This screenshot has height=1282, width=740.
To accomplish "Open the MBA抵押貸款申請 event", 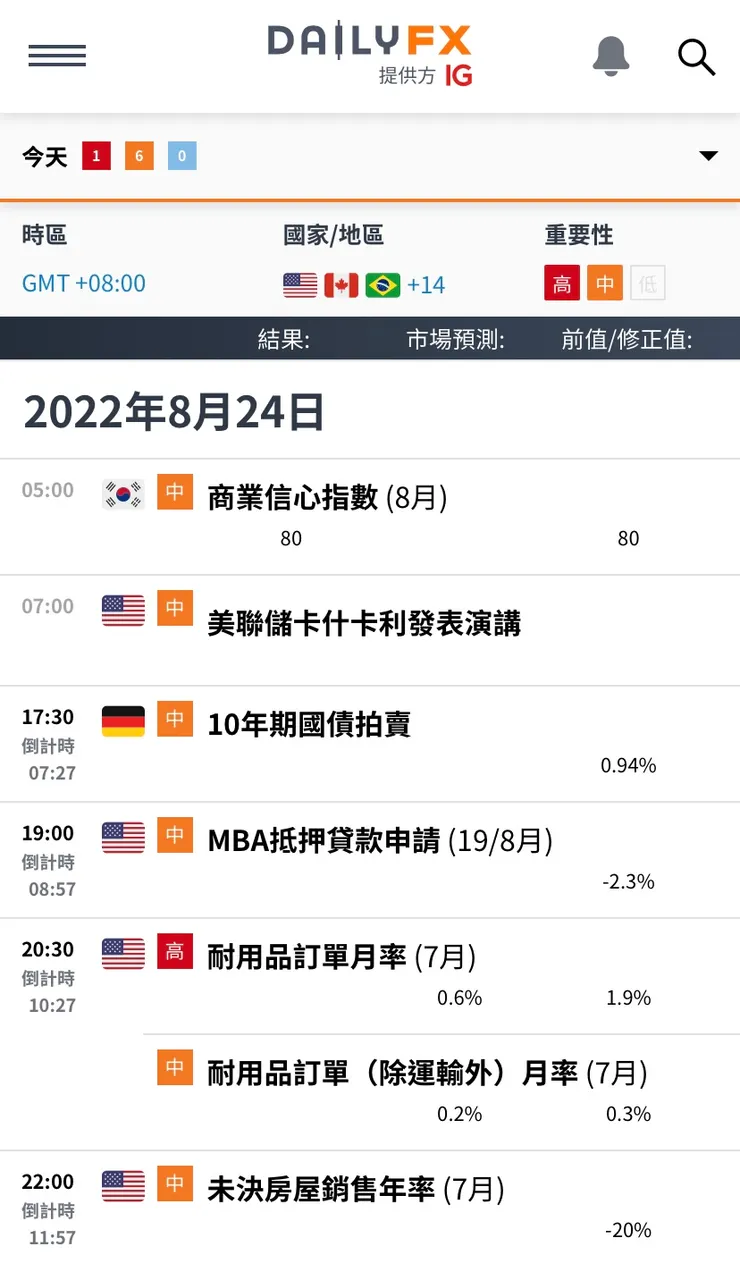I will (380, 841).
